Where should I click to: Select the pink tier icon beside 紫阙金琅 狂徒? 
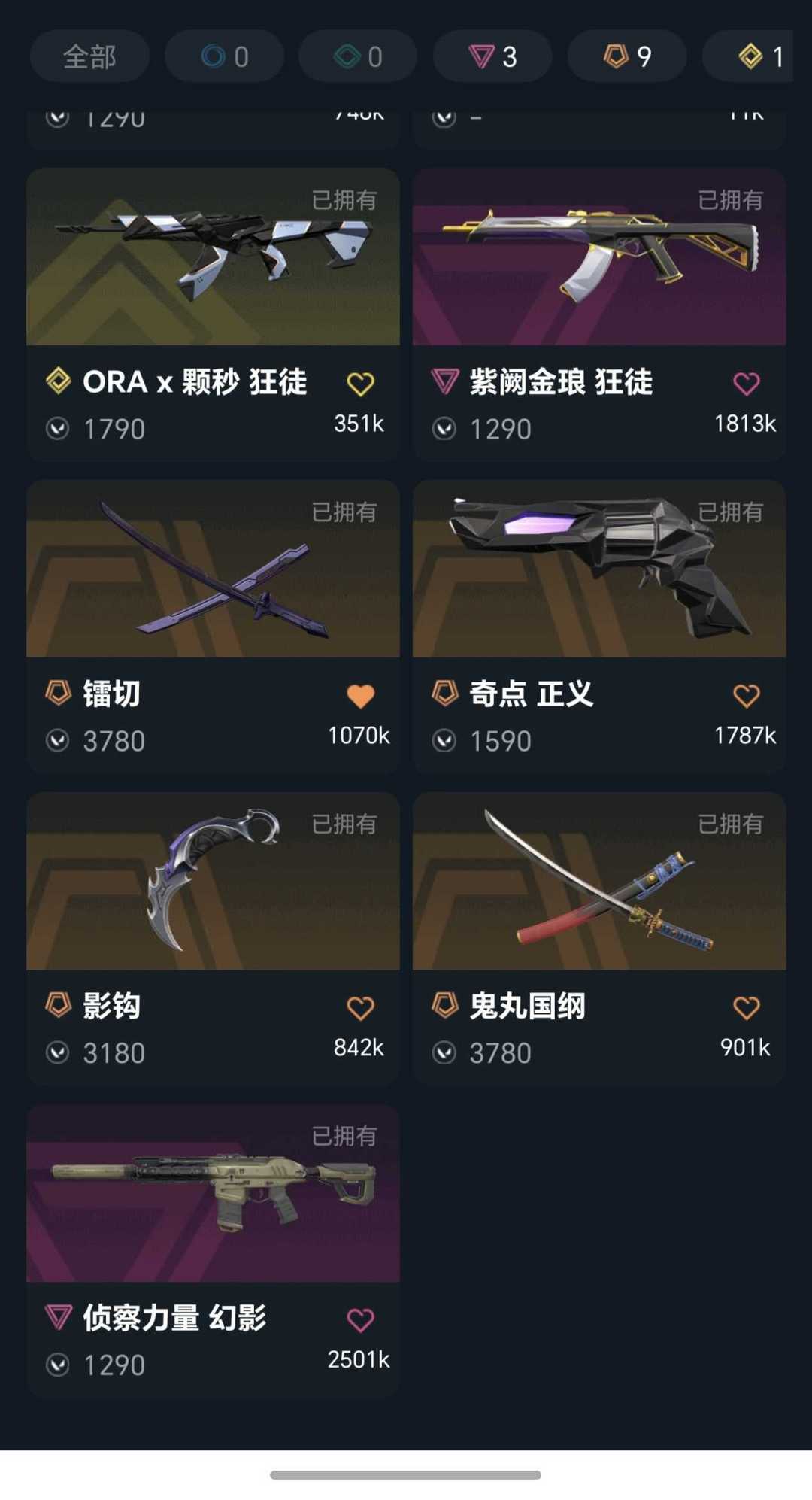pos(446,382)
